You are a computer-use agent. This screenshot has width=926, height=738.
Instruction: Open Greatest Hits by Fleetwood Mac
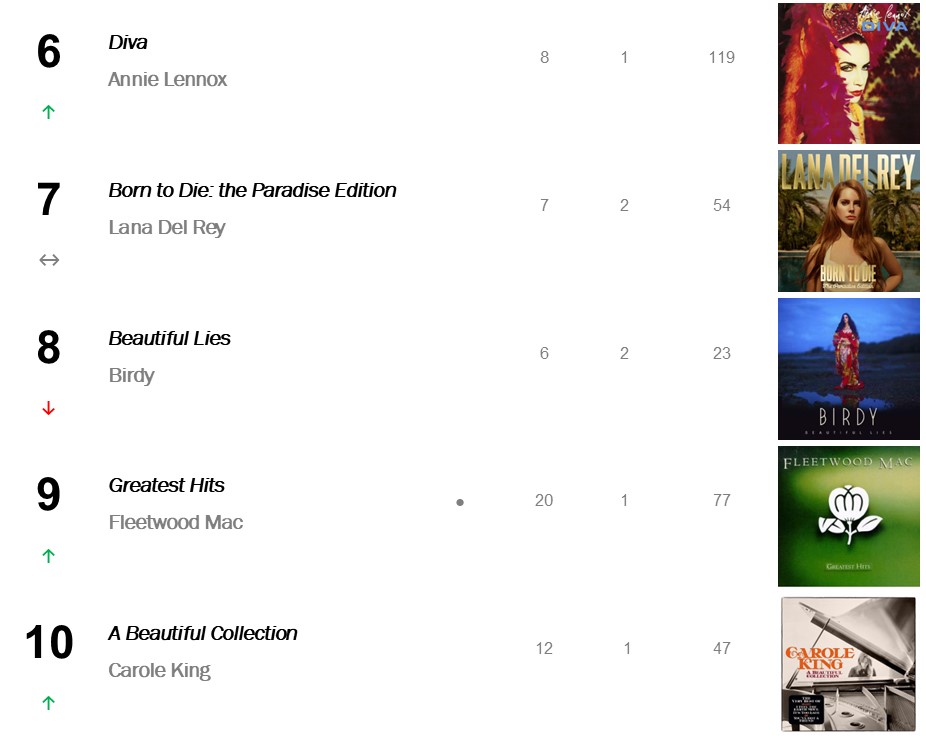point(166,485)
